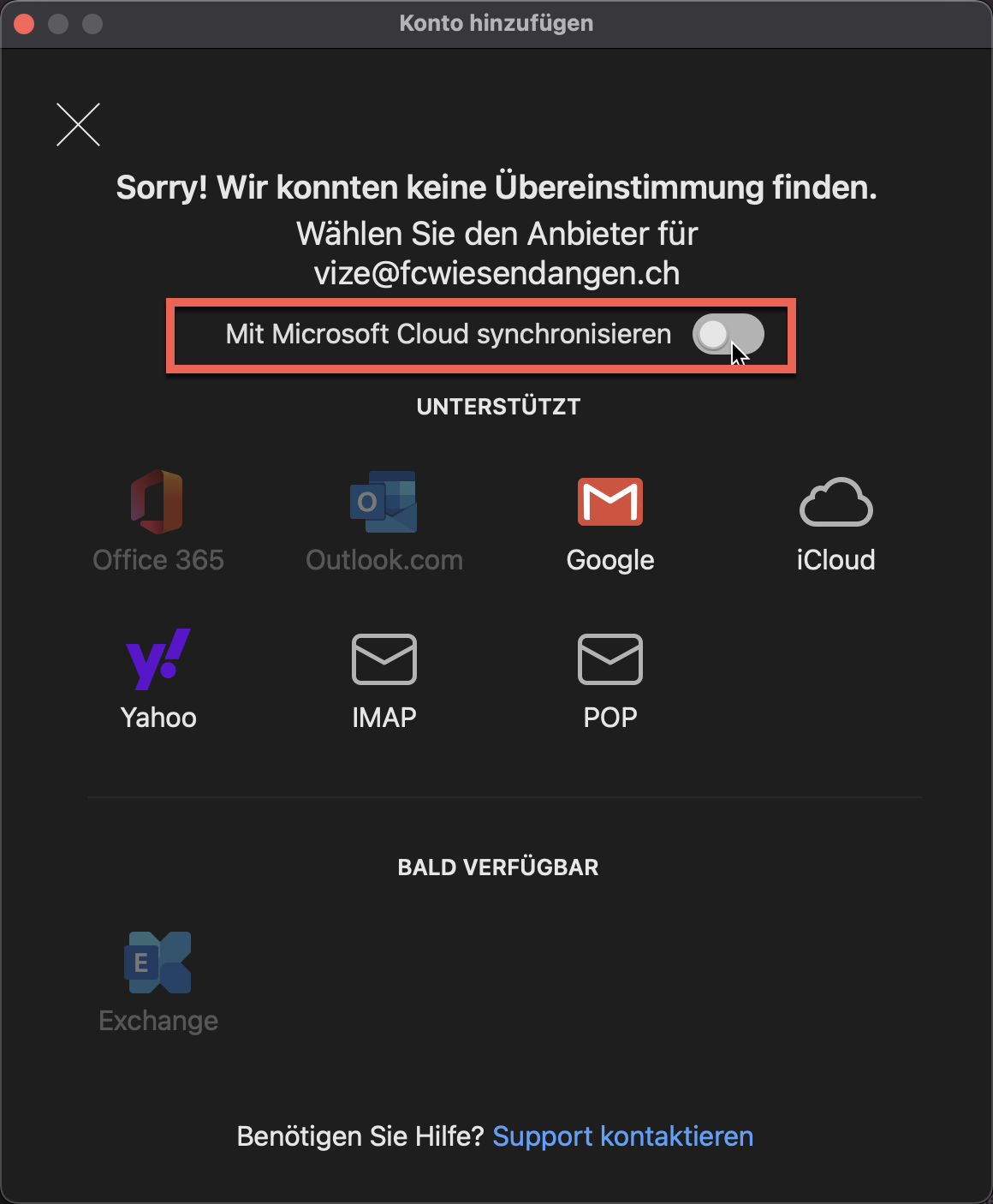Toggle Mit Microsoft Cloud synchronisieren switch
Image resolution: width=993 pixels, height=1204 pixels.
[728, 334]
